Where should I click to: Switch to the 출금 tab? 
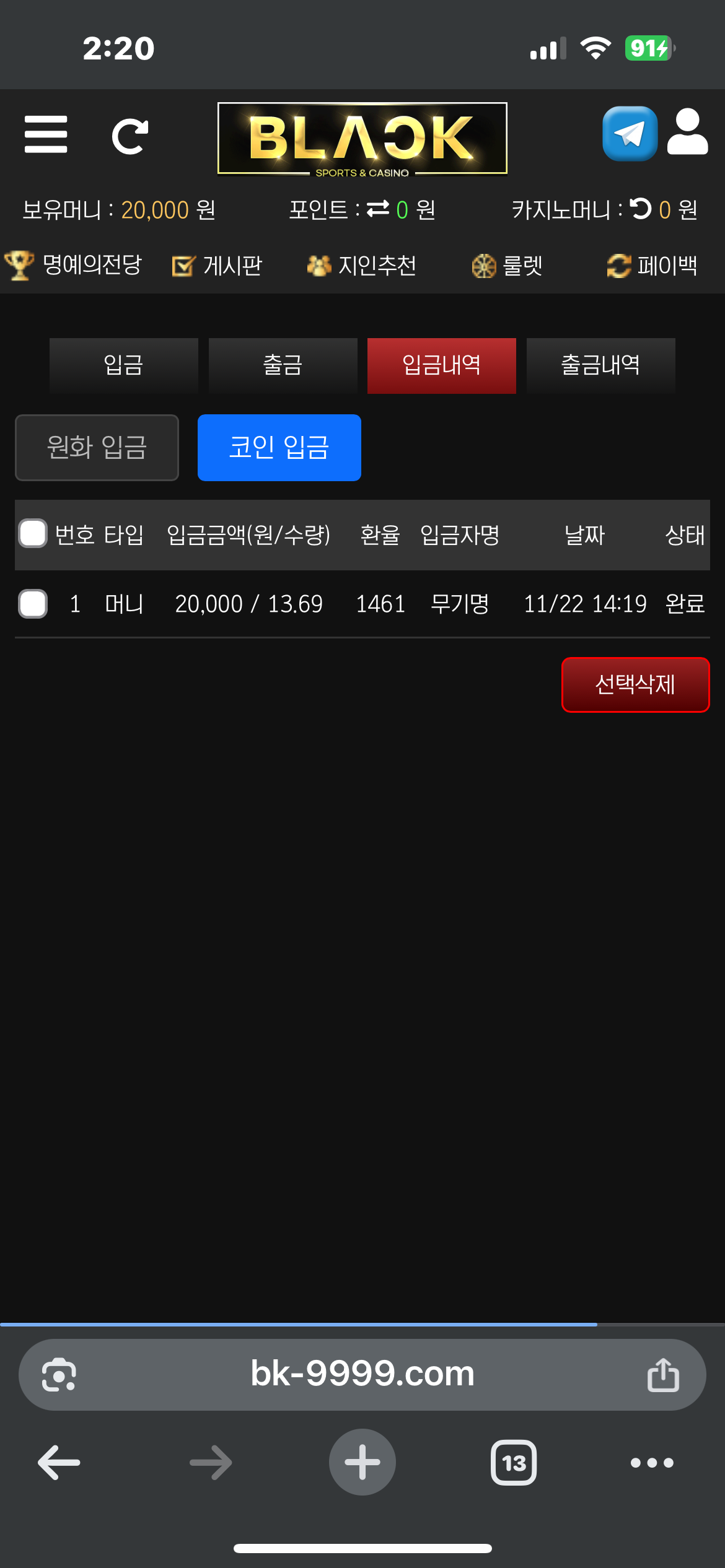[x=283, y=365]
